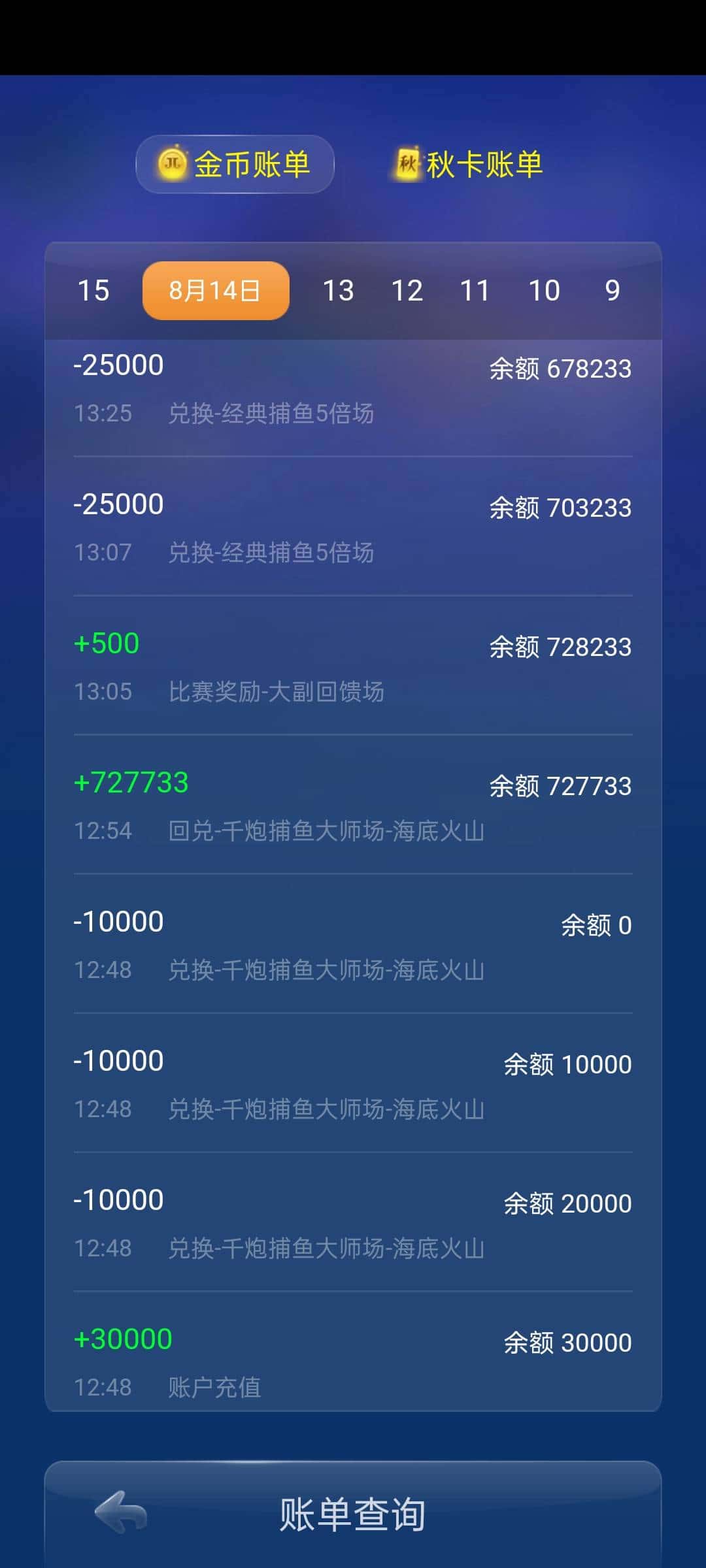Click balance text 余额 678233
706x1568 pixels.
[560, 369]
